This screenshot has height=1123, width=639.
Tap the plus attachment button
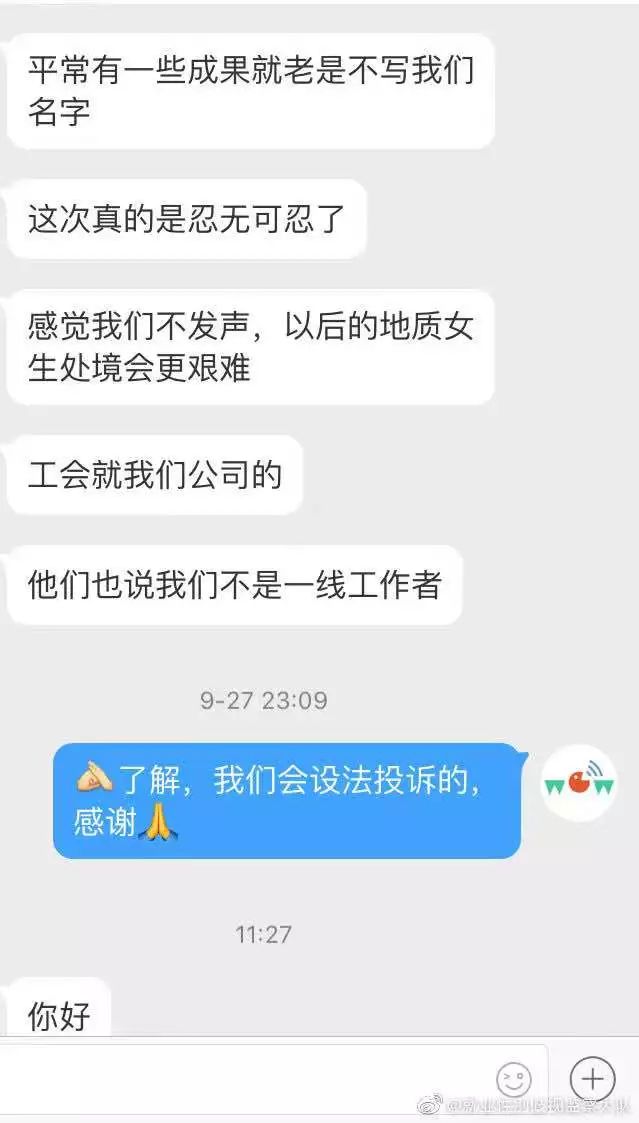(592, 1079)
